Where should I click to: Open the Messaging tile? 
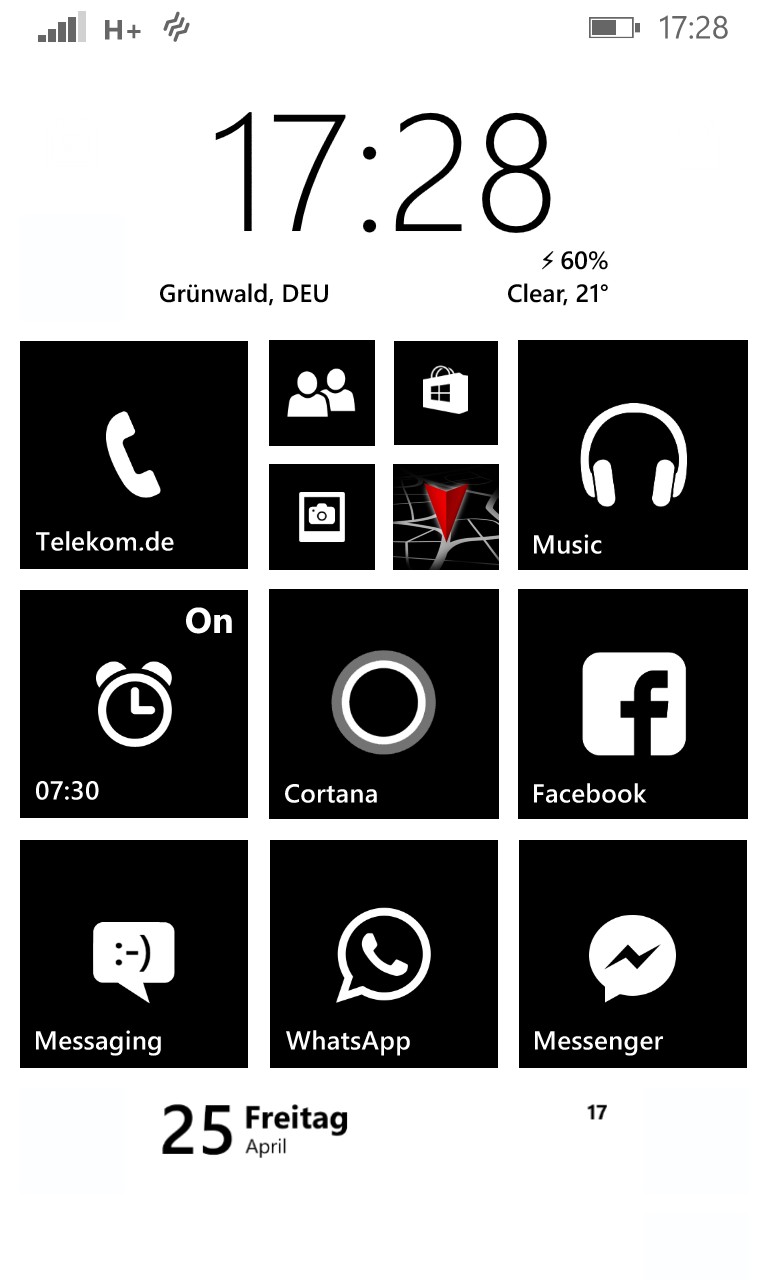pyautogui.click(x=134, y=954)
